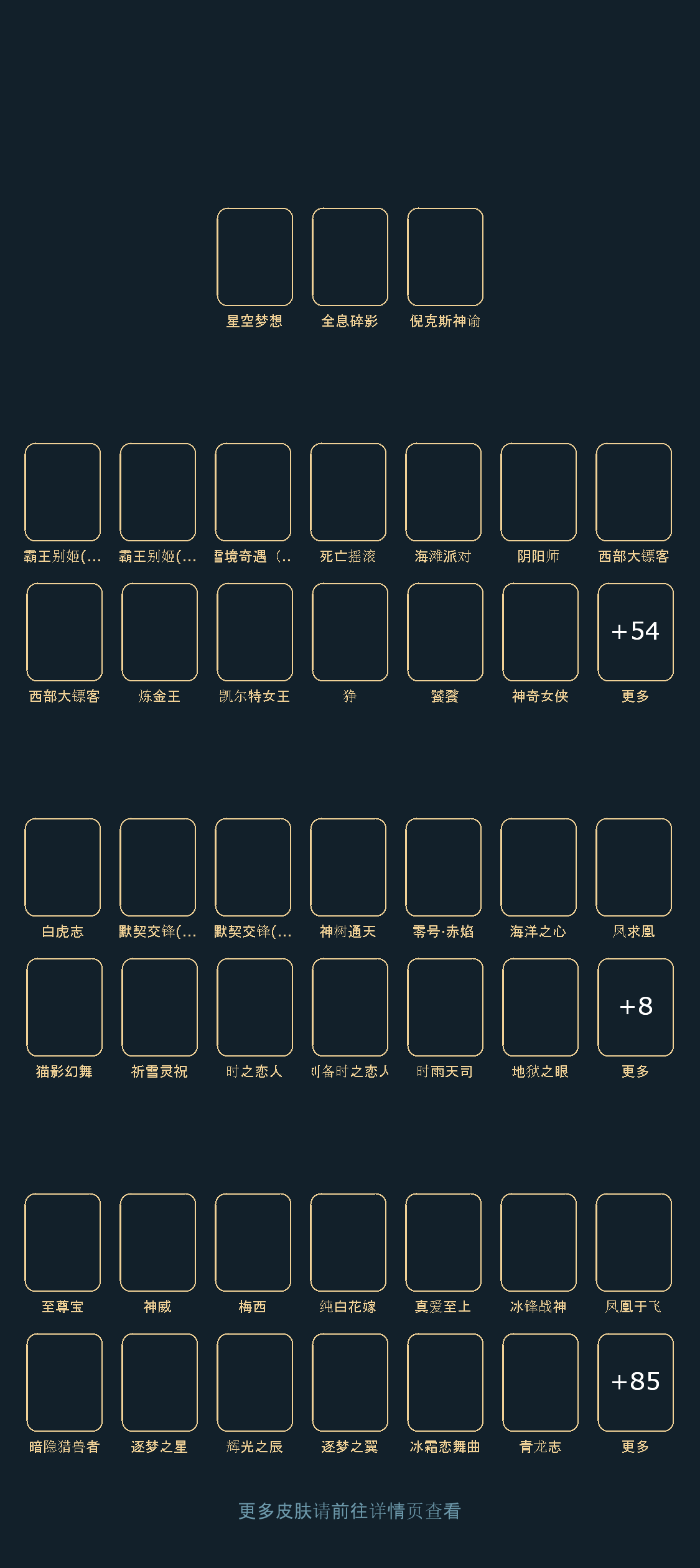Open the 阴阳师 skin tile
The width and height of the screenshot is (700, 1568).
[x=538, y=492]
